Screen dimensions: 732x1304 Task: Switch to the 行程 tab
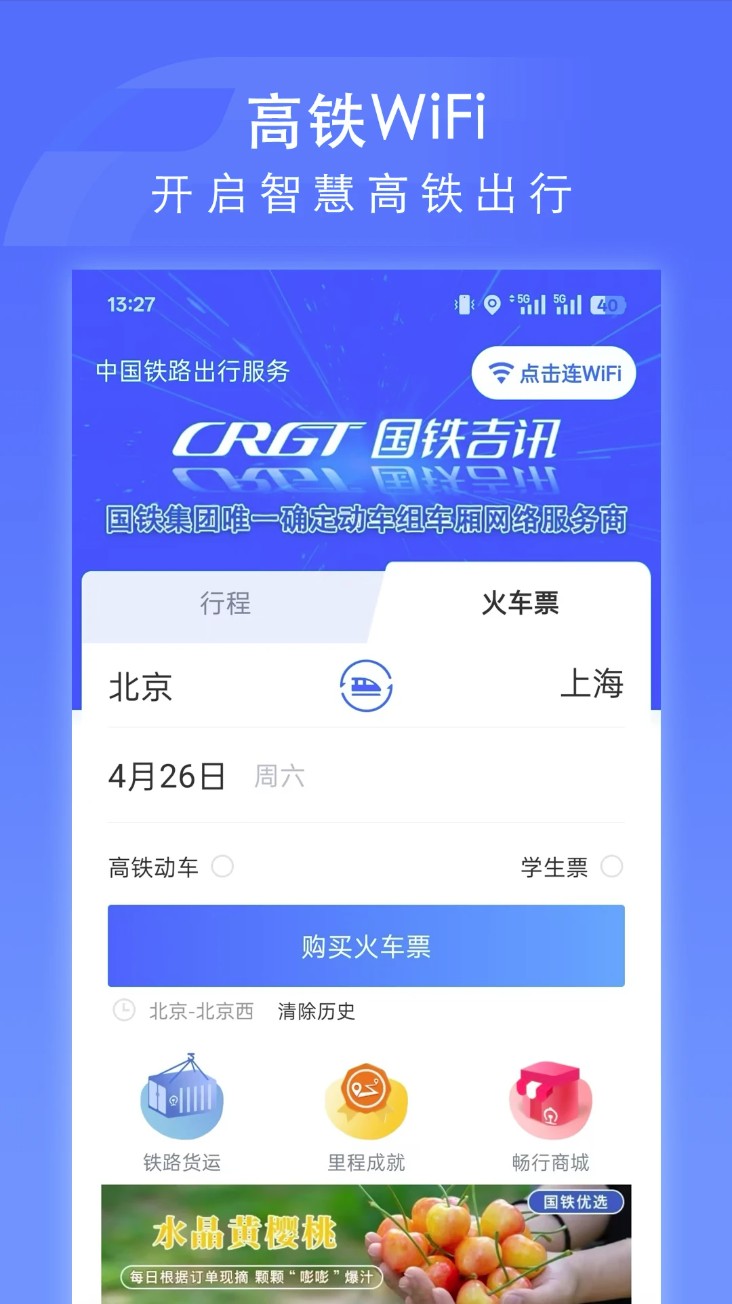coord(226,604)
